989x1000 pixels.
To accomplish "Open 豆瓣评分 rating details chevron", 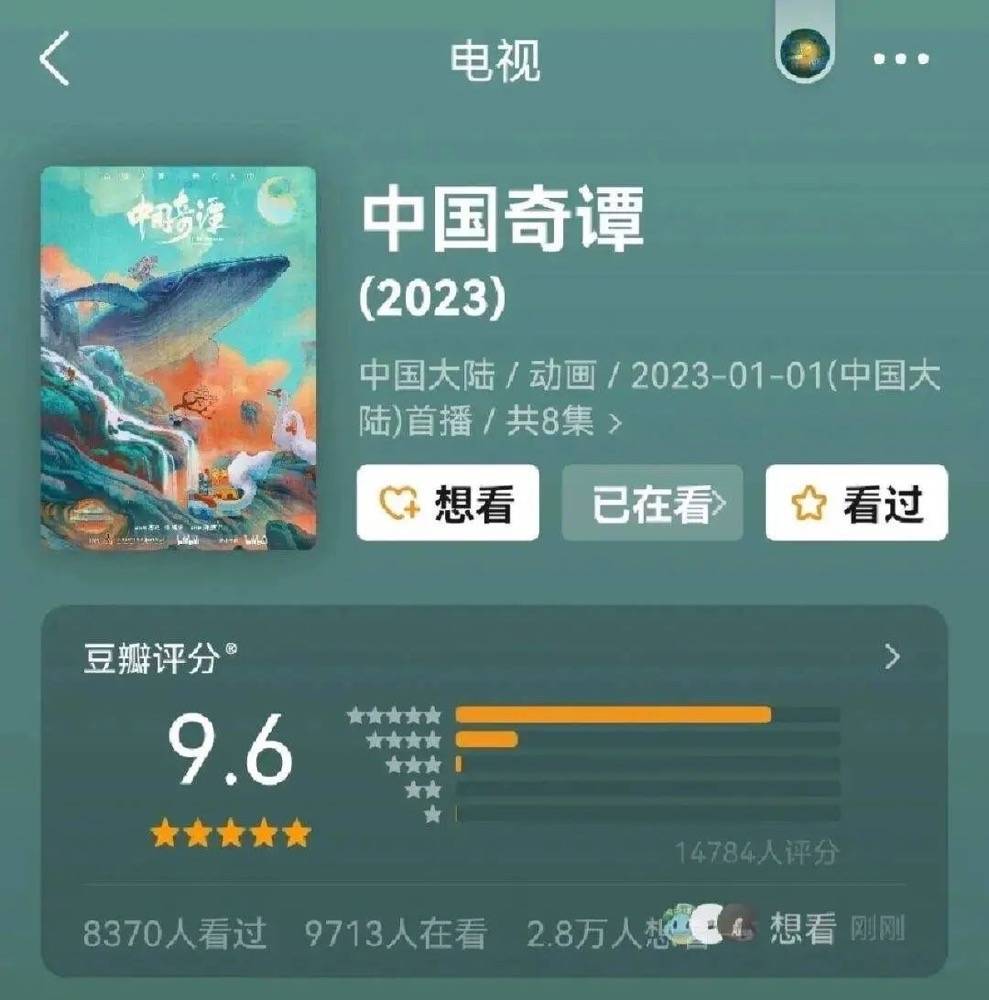I will tap(892, 657).
